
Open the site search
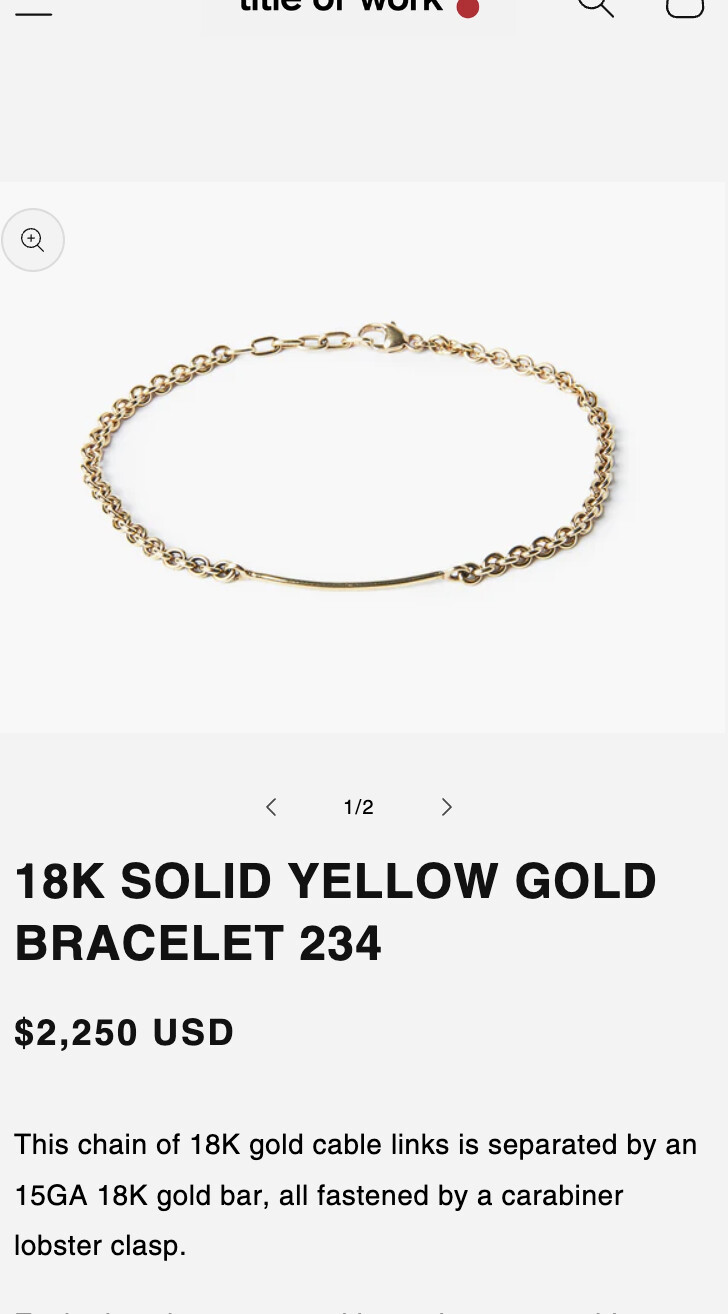tap(595, 6)
